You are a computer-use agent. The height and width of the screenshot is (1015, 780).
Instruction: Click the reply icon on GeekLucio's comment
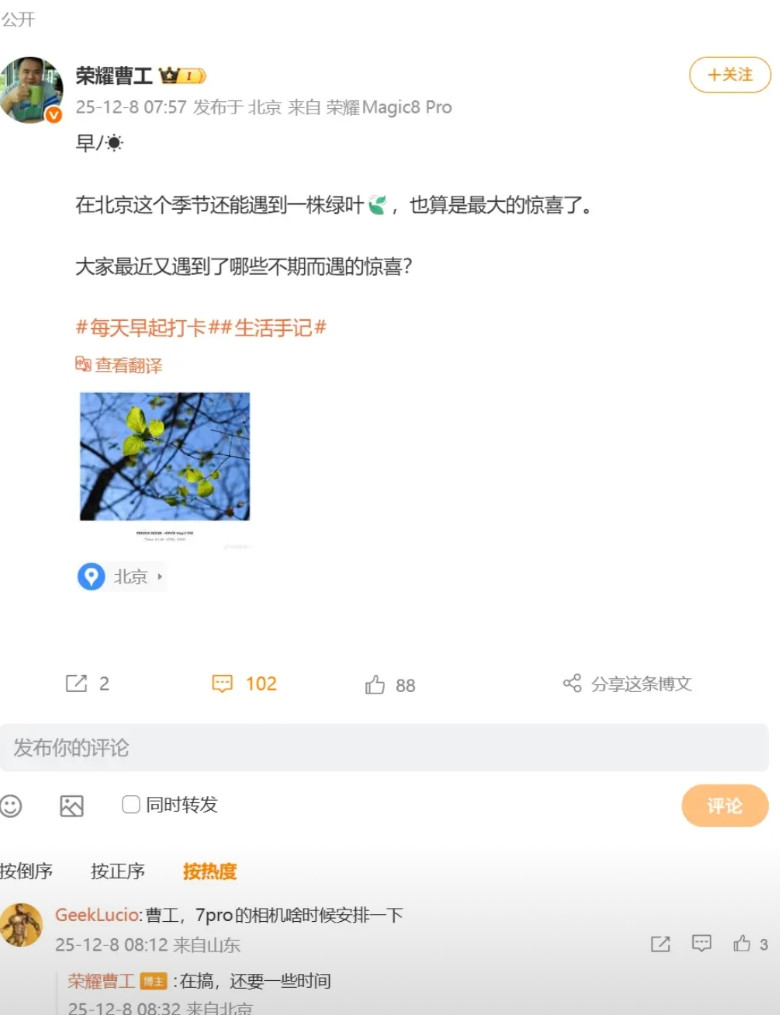701,942
